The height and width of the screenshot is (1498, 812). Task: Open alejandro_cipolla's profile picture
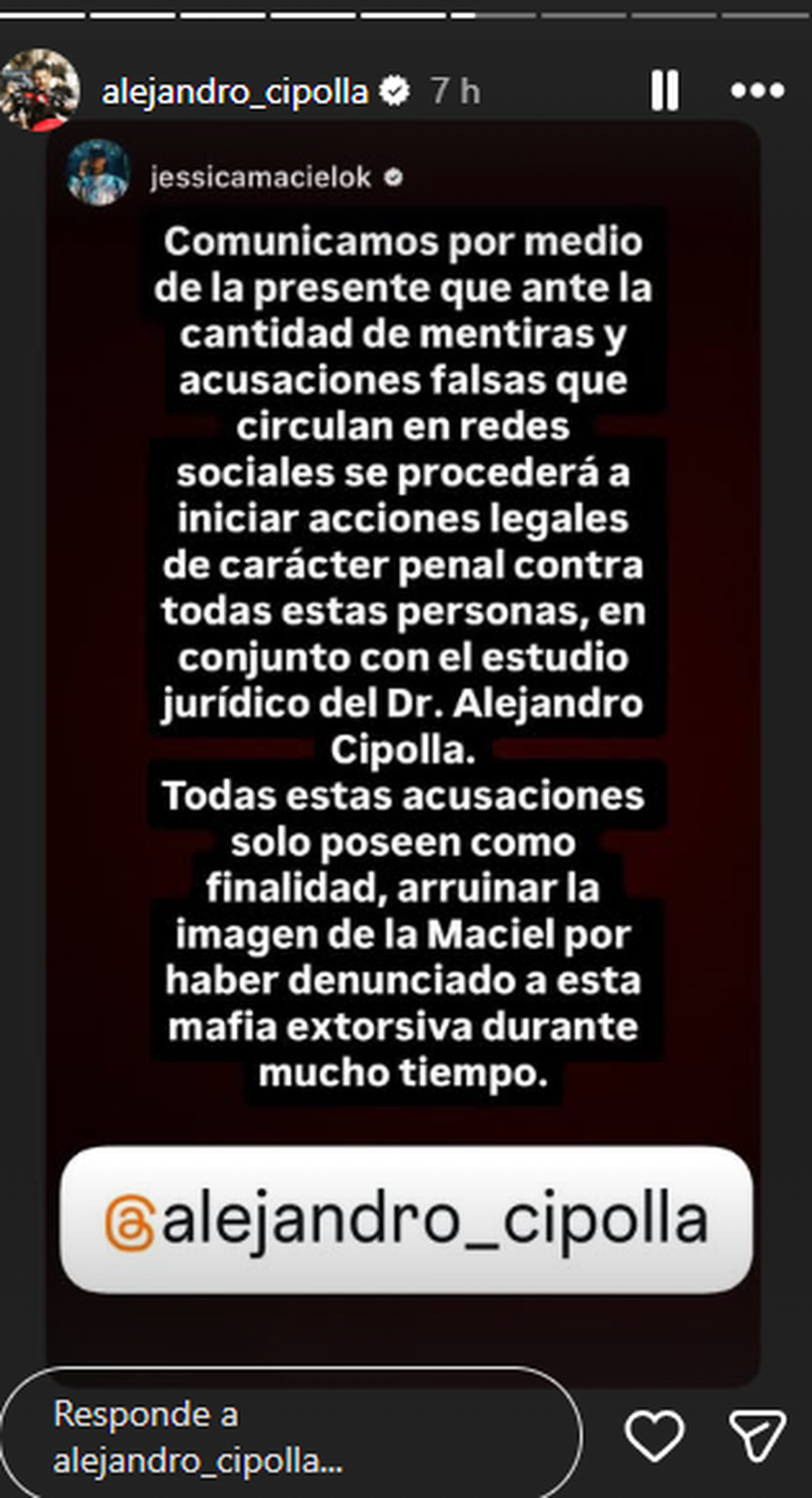point(40,89)
